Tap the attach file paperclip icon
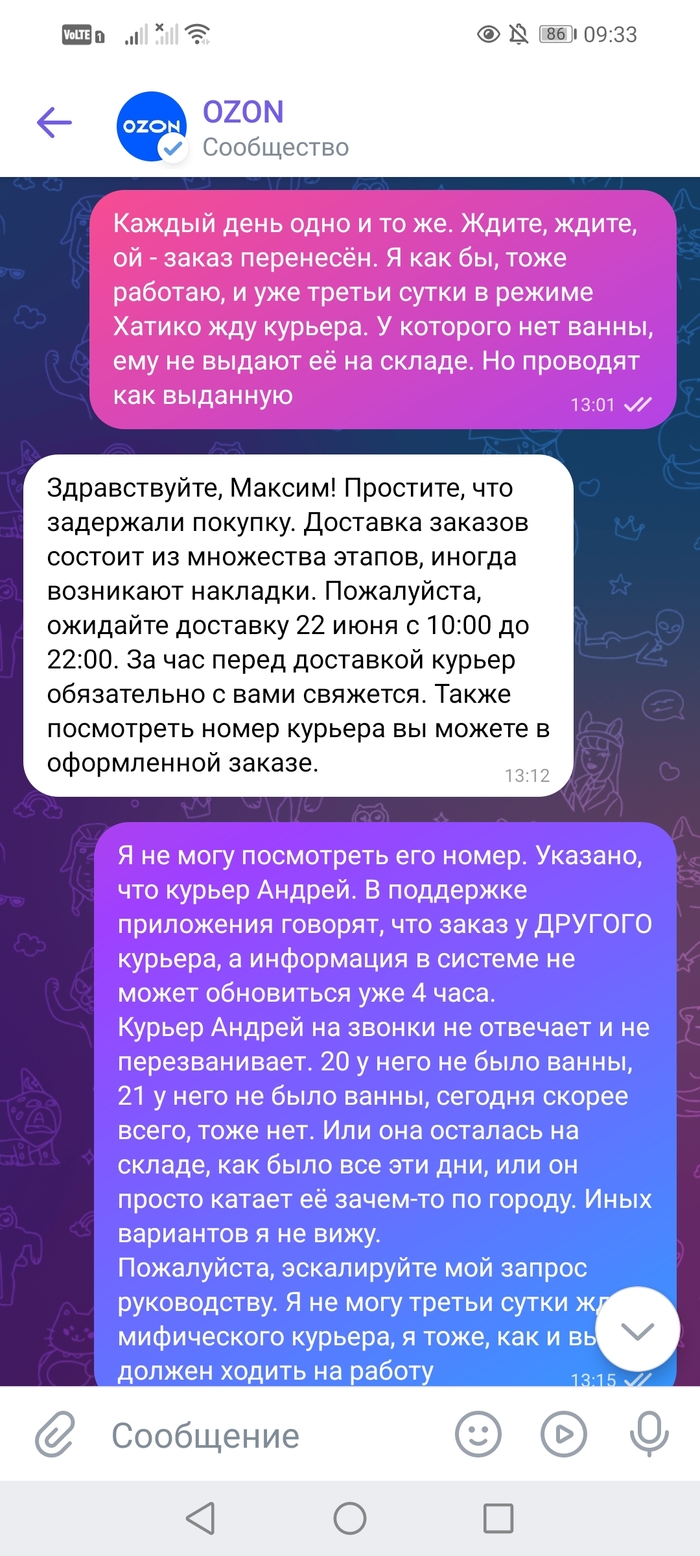This screenshot has width=700, height=1556. [55, 1435]
